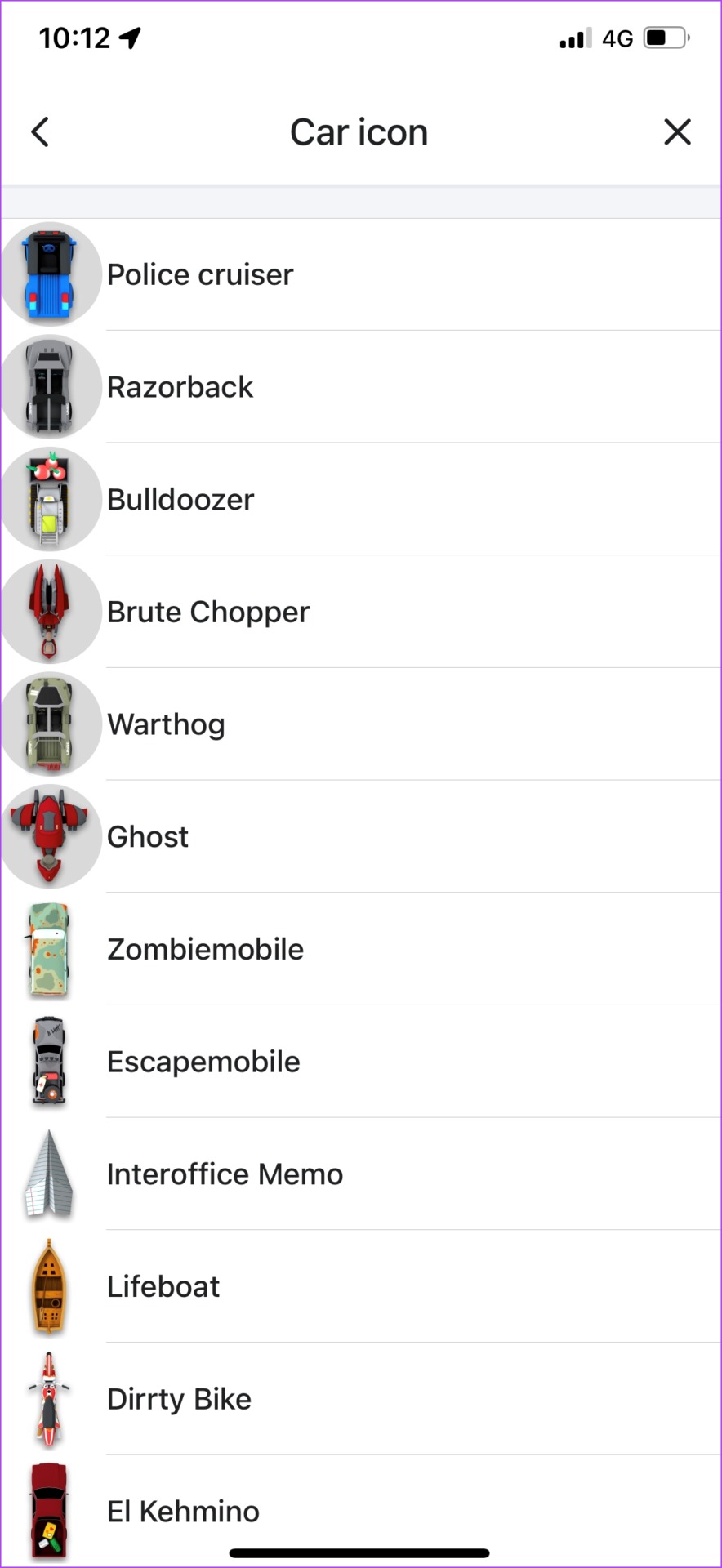Select Brute Chopper

pyautogui.click(x=208, y=612)
